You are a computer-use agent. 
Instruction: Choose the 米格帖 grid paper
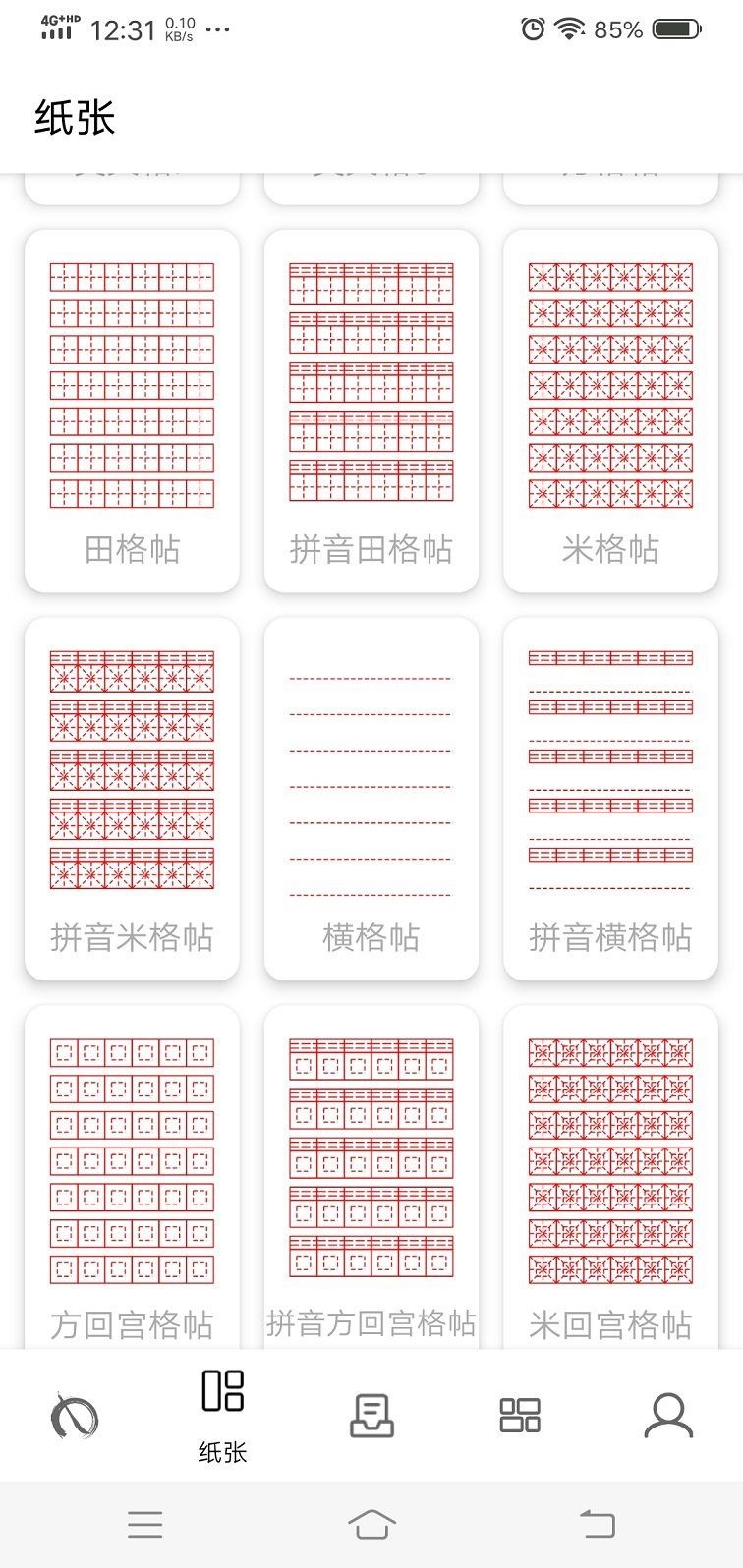610,411
